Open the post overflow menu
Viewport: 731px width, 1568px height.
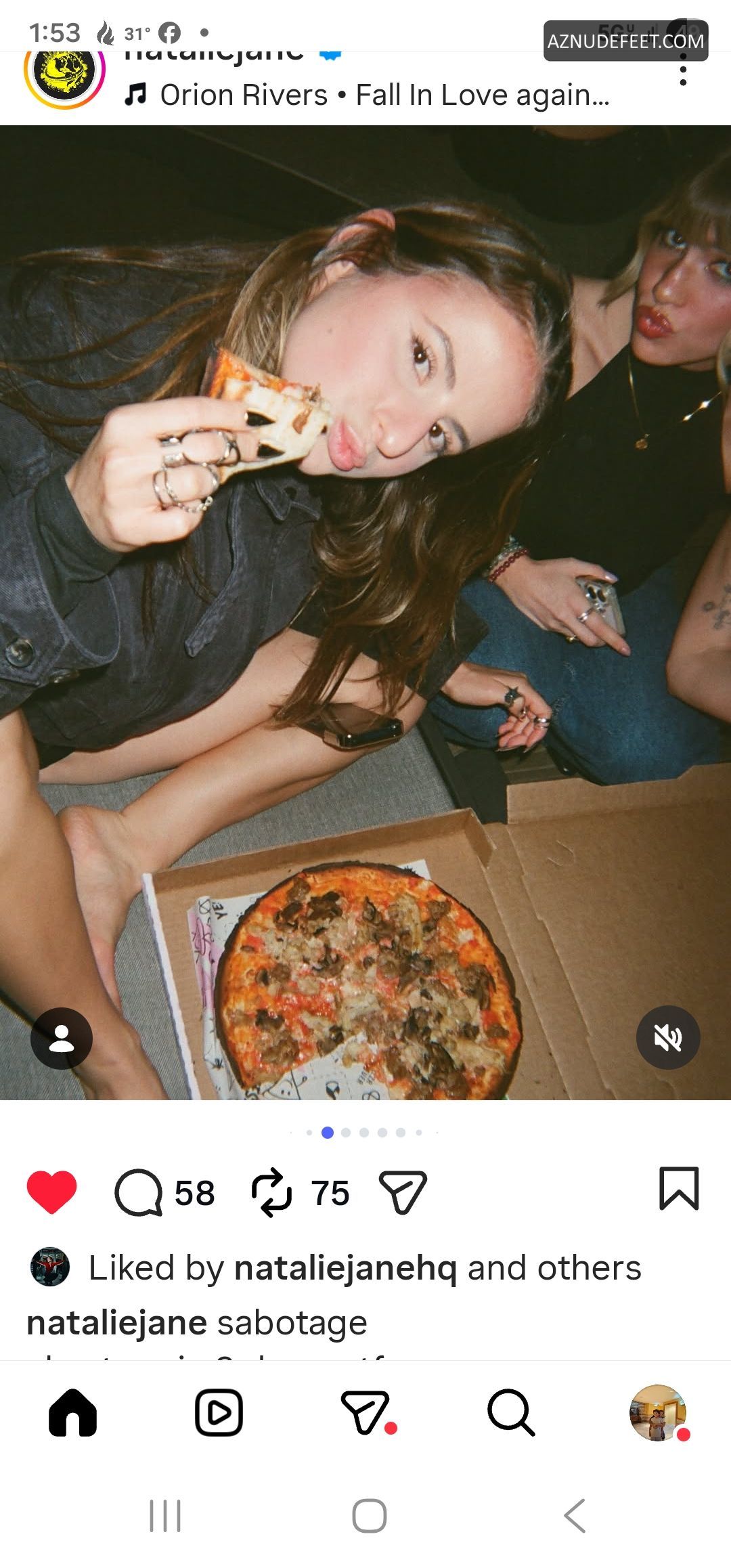tap(682, 73)
